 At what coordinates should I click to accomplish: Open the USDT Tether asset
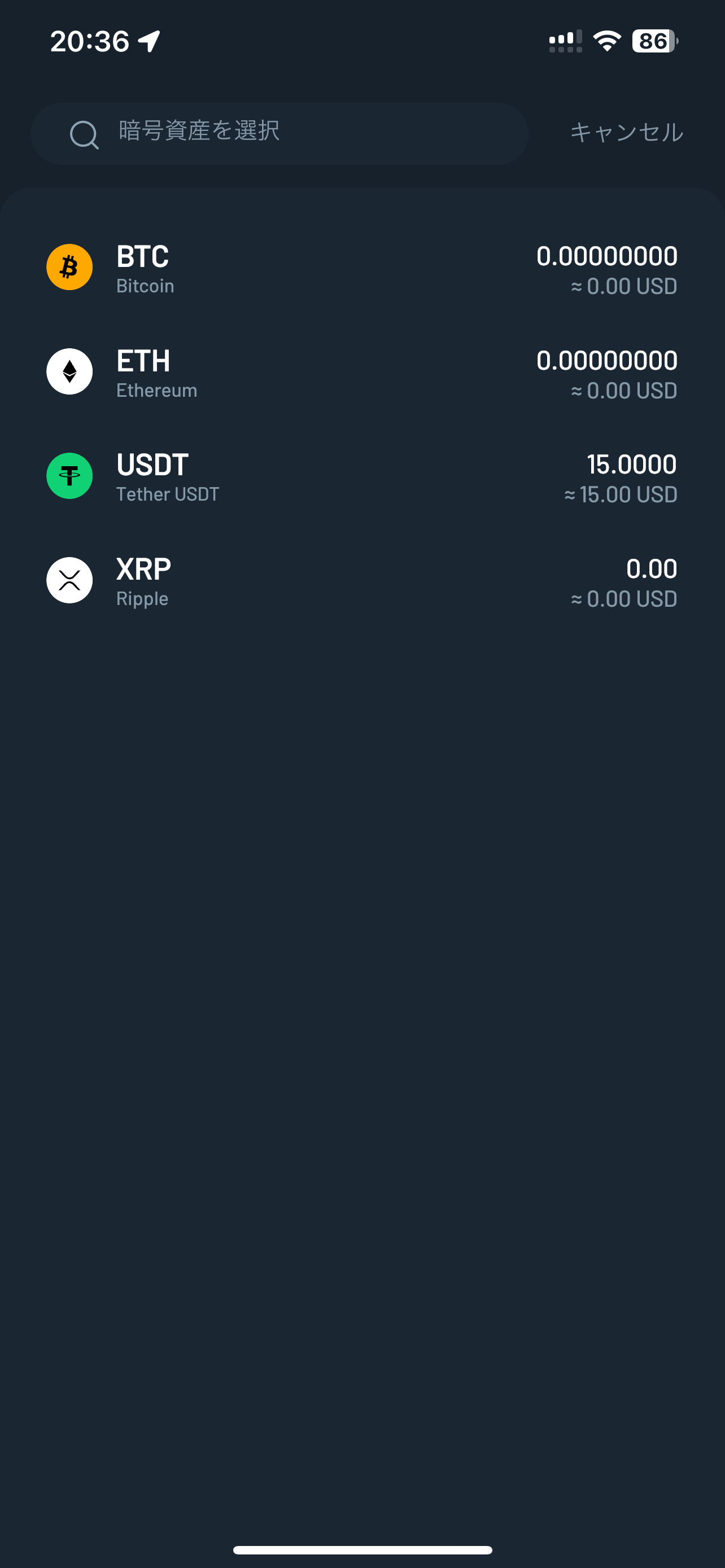(x=362, y=476)
